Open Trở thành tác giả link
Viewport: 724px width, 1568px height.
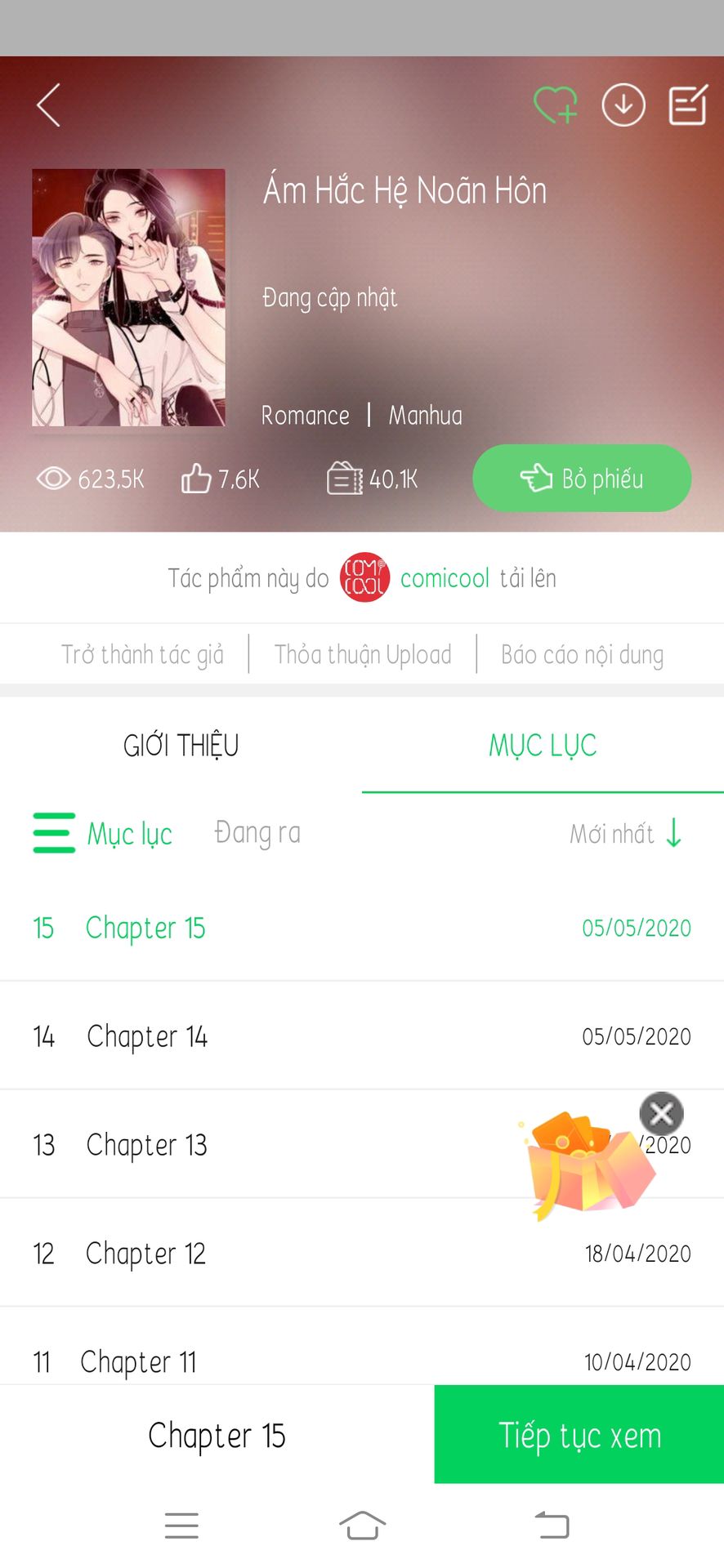(142, 654)
